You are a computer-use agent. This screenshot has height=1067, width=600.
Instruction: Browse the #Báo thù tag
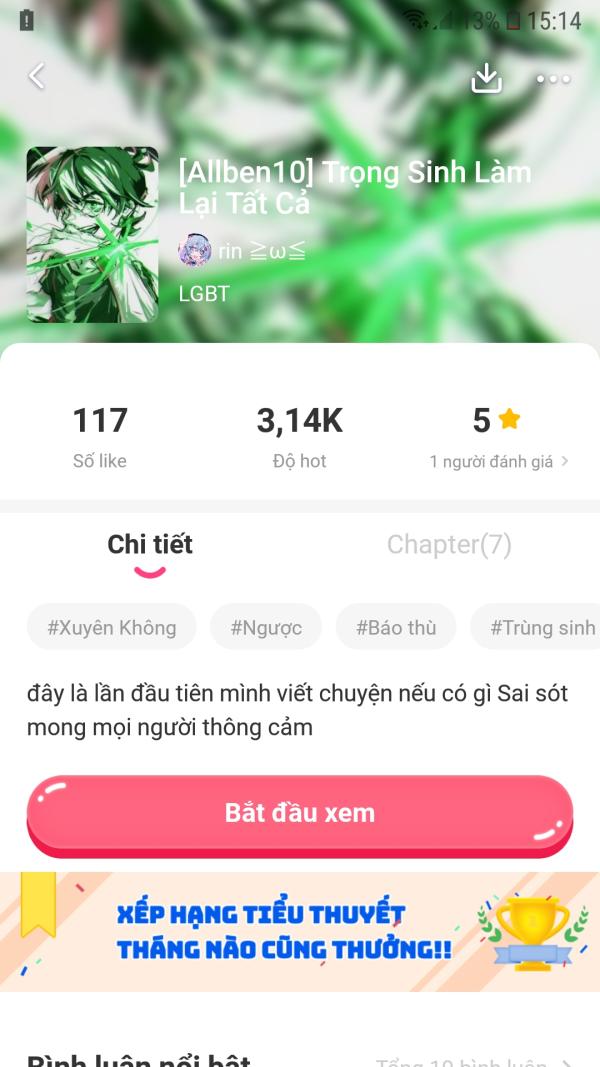396,628
